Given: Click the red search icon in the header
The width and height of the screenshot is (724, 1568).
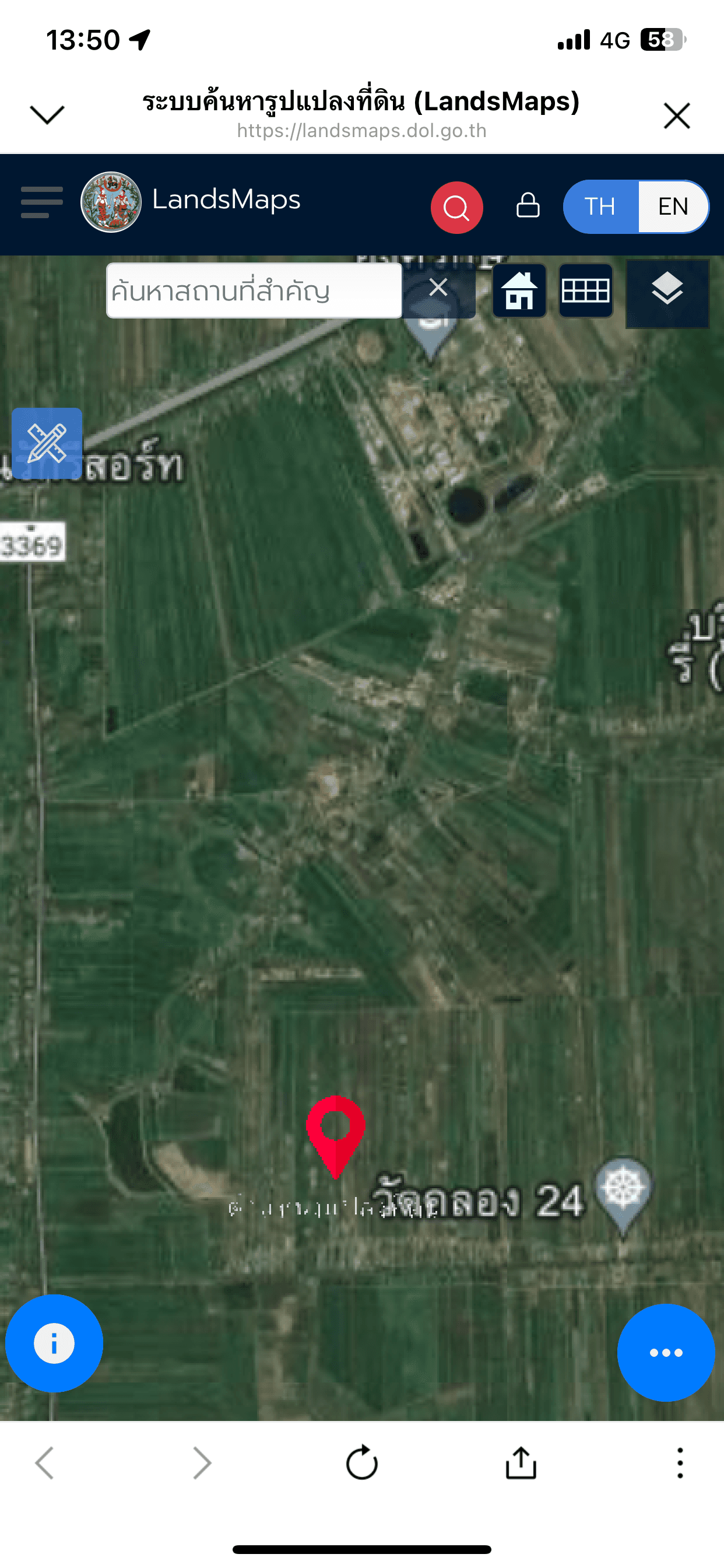Looking at the screenshot, I should (457, 208).
